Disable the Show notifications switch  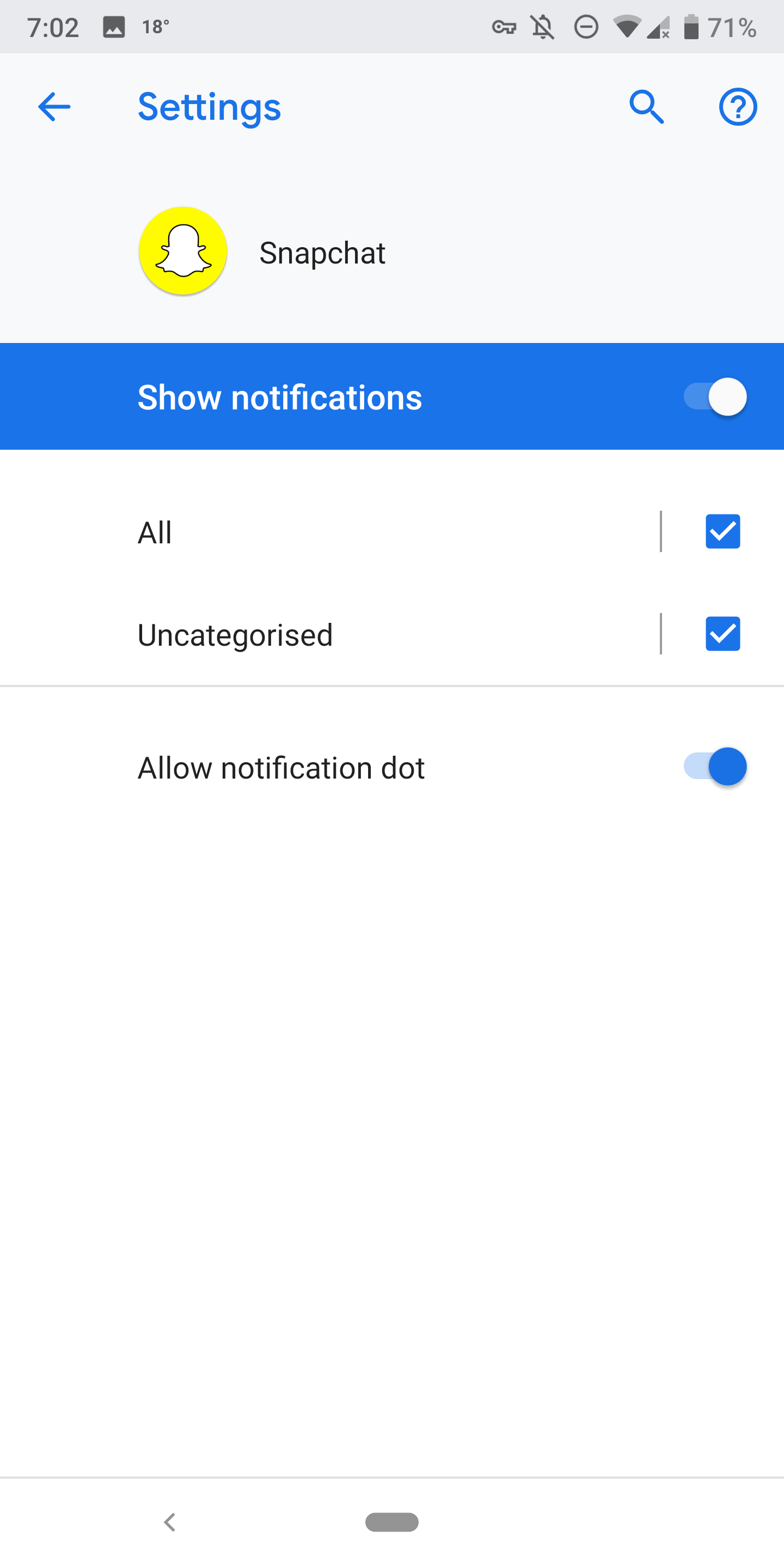[716, 396]
